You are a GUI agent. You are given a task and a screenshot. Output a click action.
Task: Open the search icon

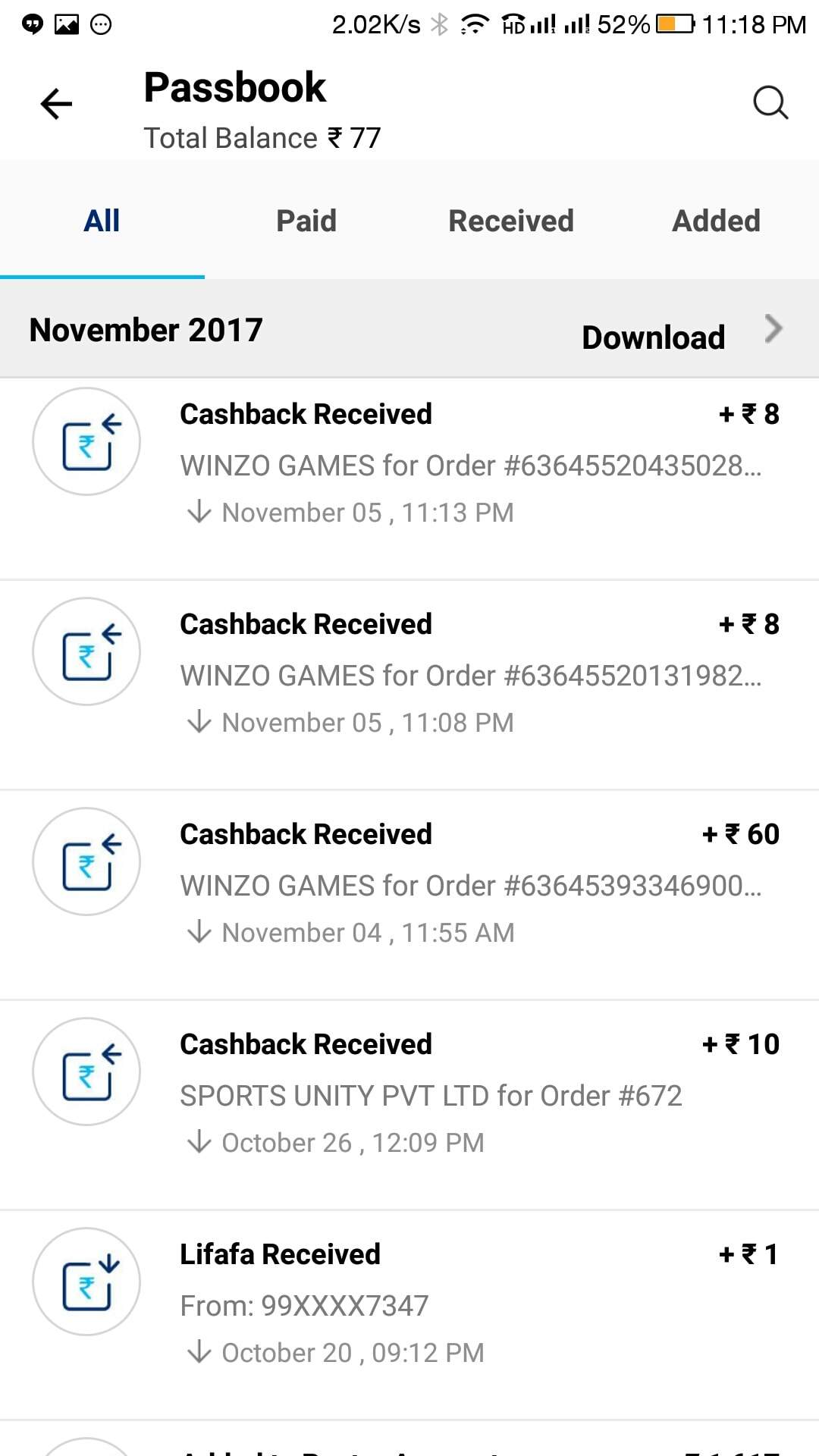click(x=770, y=102)
